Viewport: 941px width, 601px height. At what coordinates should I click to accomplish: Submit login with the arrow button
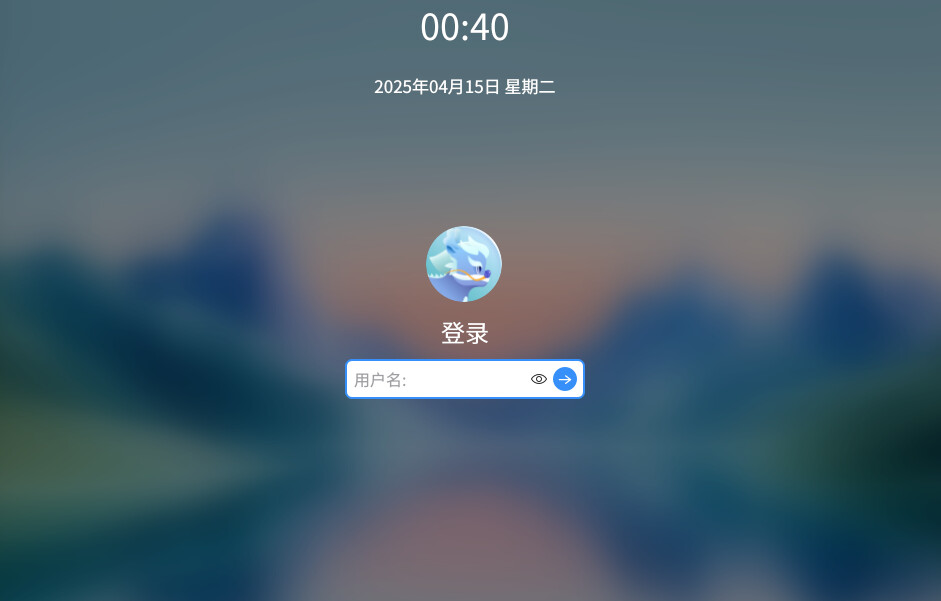click(x=565, y=379)
